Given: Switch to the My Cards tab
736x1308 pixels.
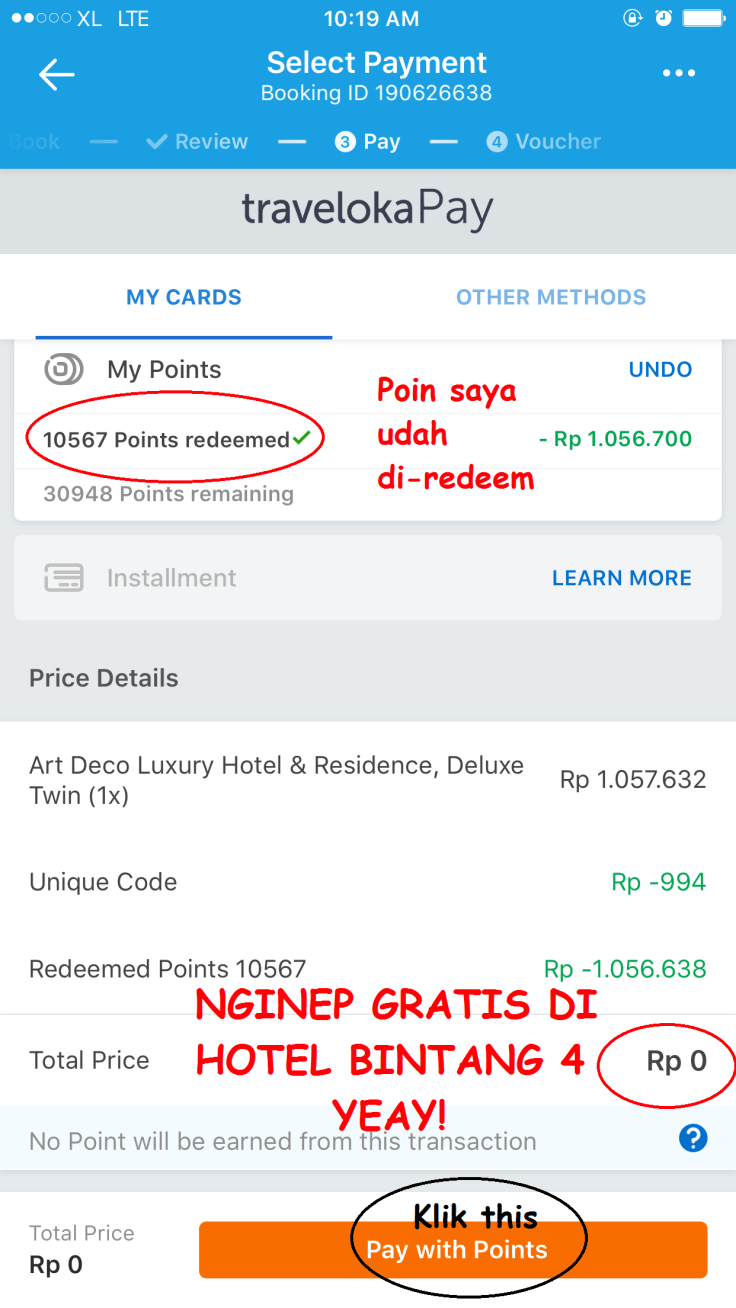Looking at the screenshot, I should 184,297.
